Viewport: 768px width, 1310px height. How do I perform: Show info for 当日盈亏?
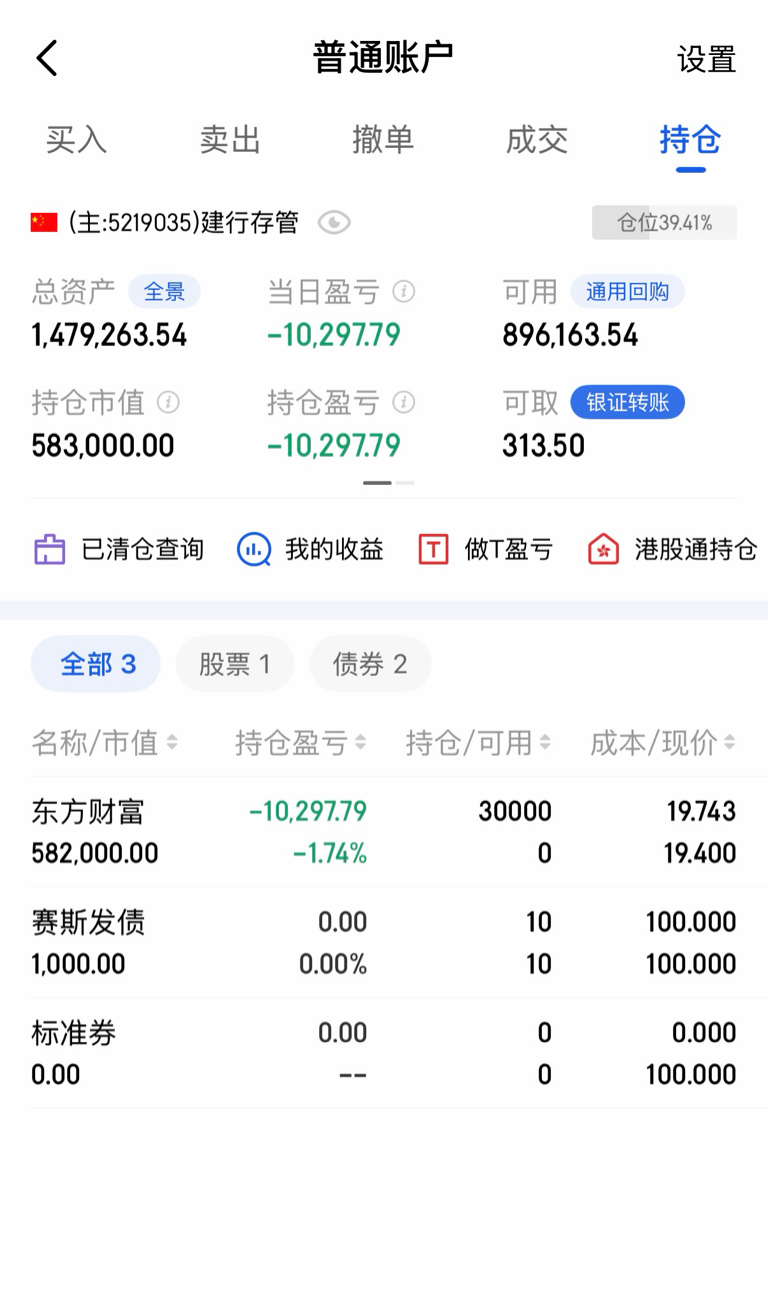403,292
